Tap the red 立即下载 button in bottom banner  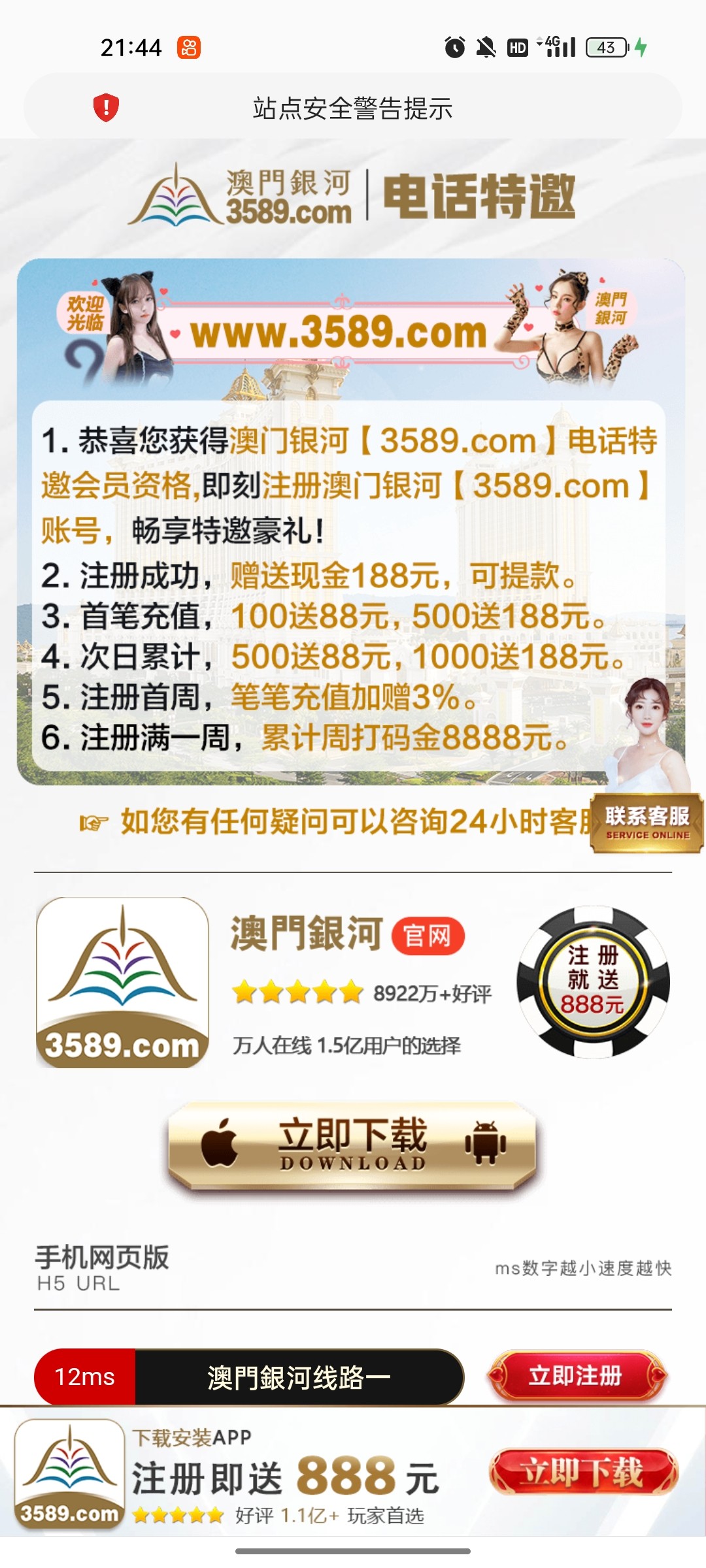tap(583, 1472)
